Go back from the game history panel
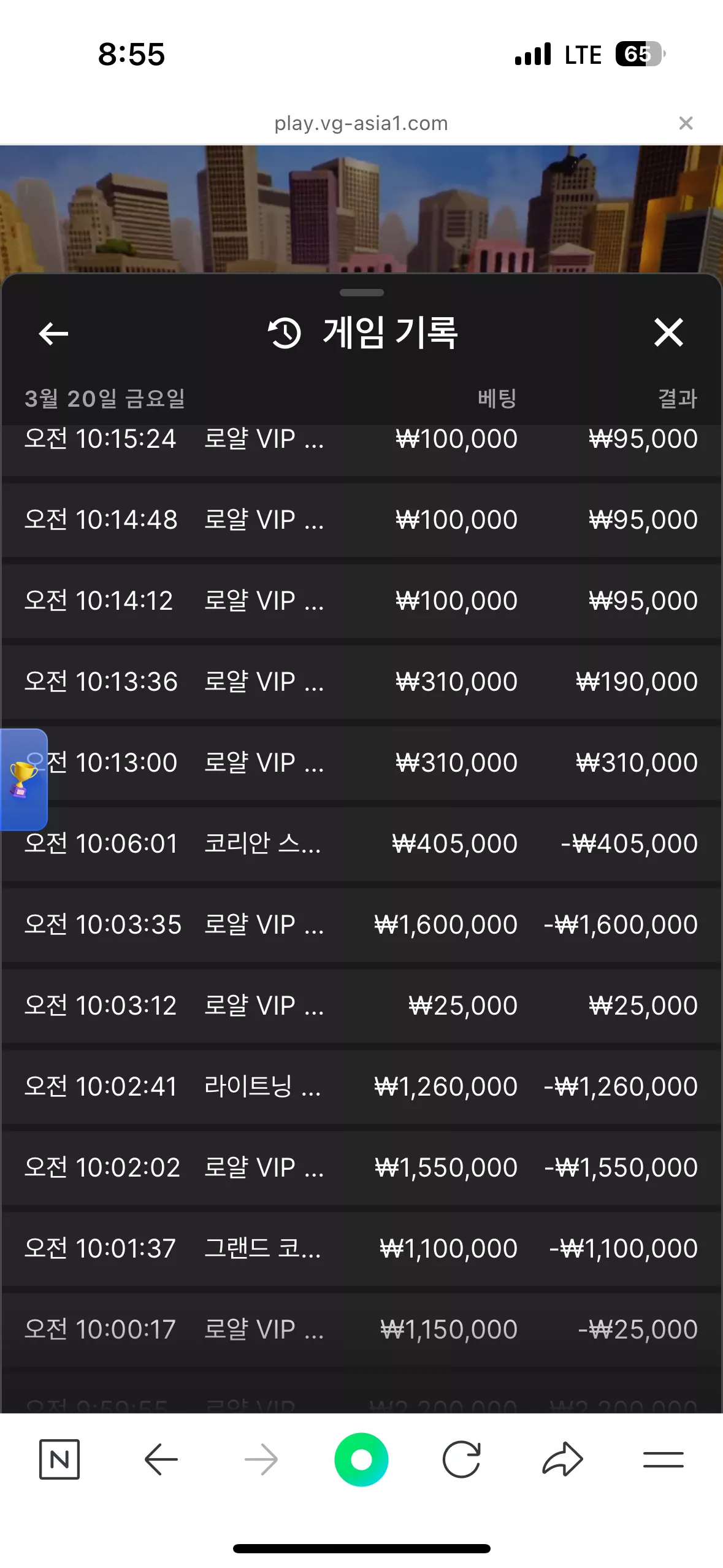Screen dimensions: 723x1568 click(53, 333)
